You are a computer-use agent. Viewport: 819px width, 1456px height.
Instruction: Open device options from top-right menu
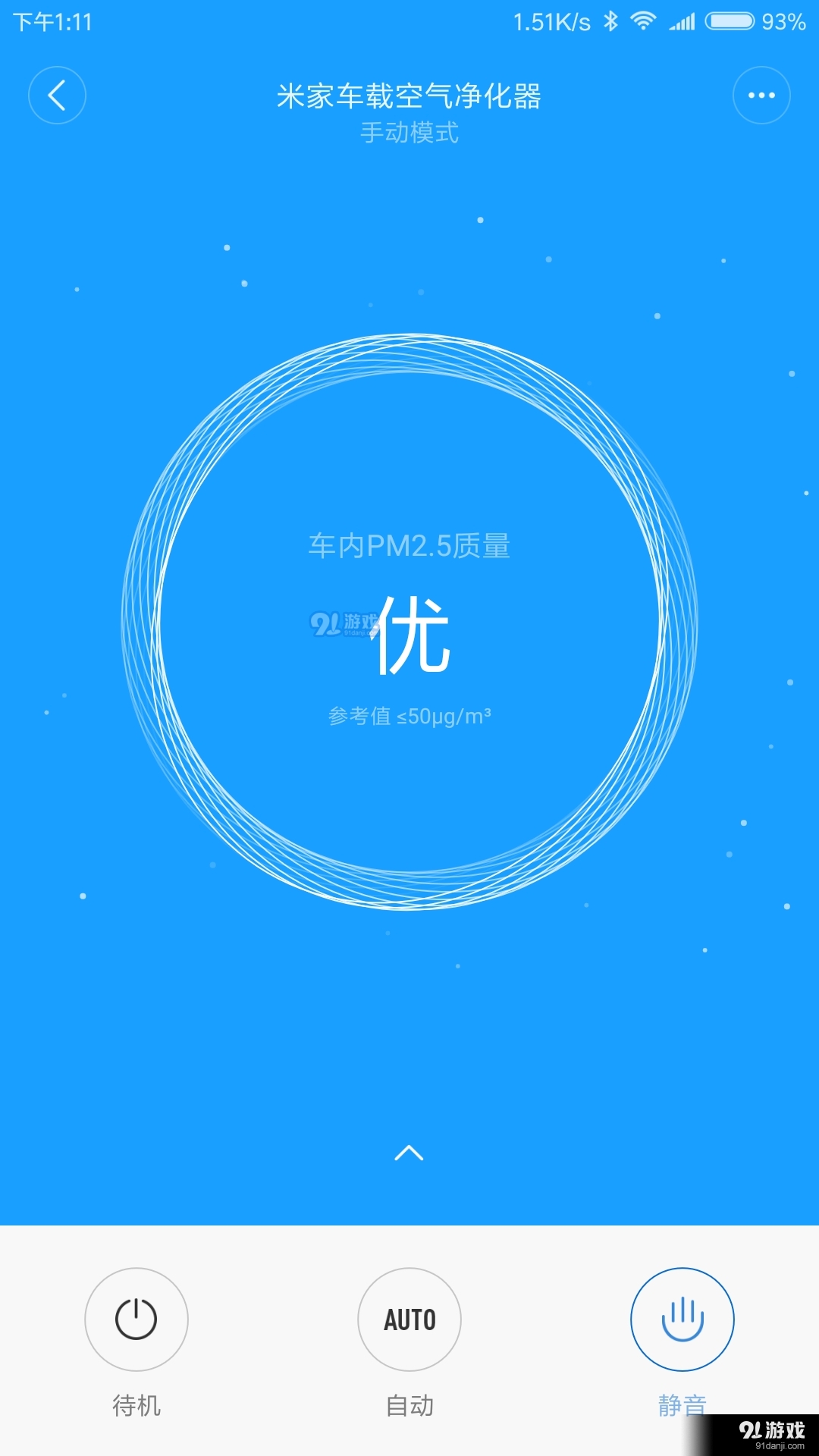click(761, 95)
